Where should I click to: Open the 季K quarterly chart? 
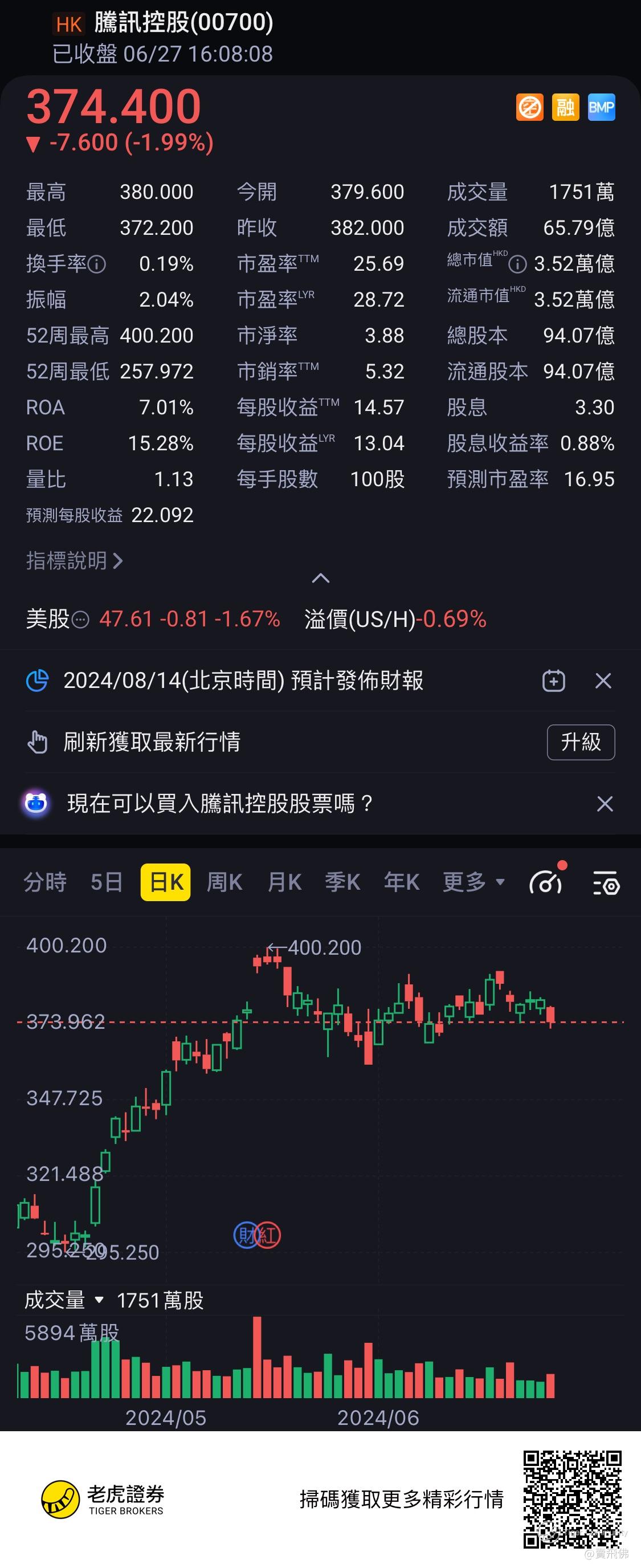tap(342, 882)
